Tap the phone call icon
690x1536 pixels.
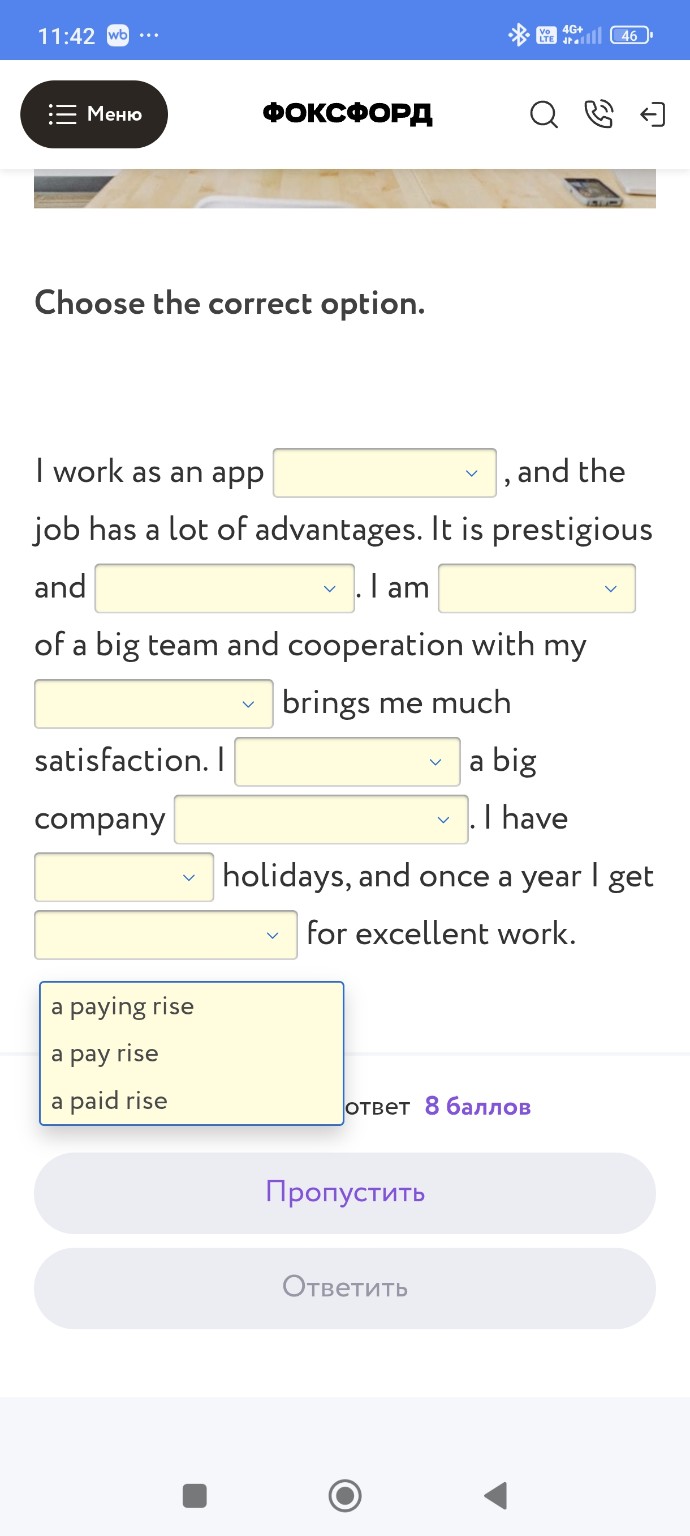pos(598,115)
